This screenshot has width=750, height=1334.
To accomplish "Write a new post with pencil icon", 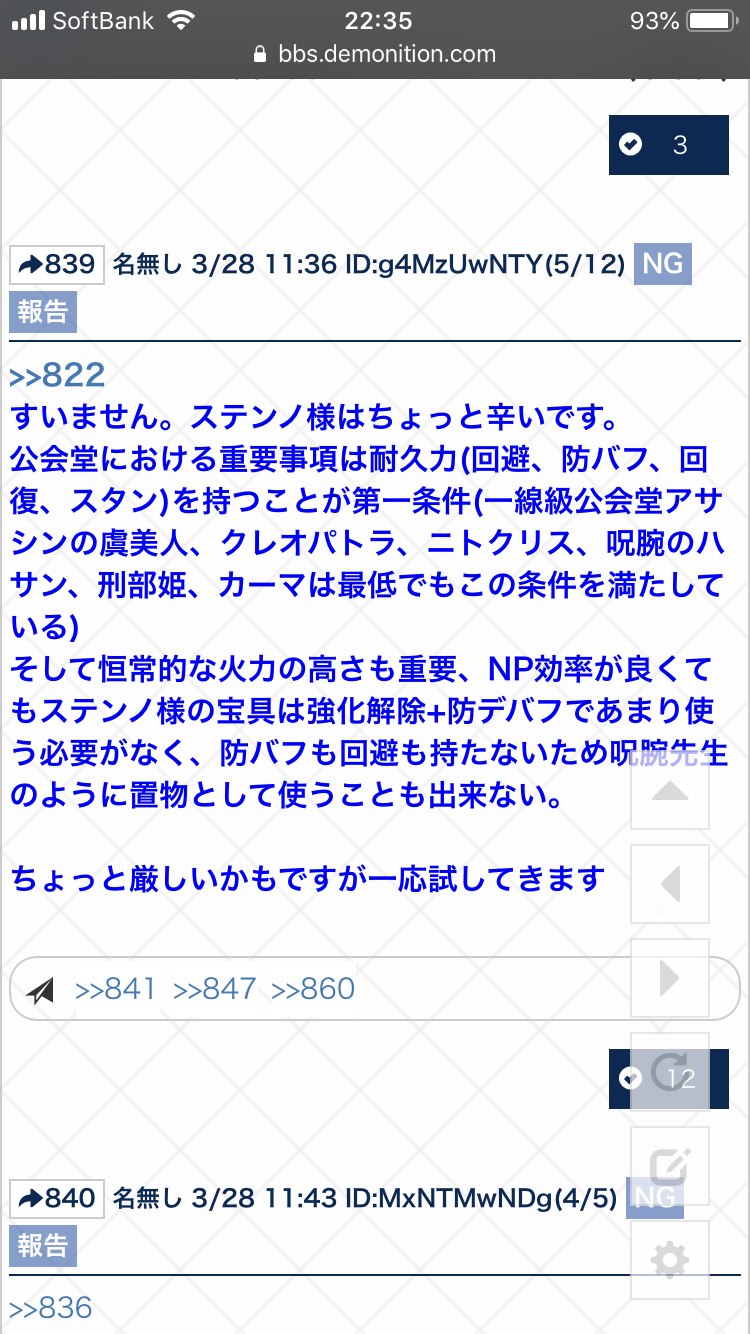I will click(x=669, y=1166).
